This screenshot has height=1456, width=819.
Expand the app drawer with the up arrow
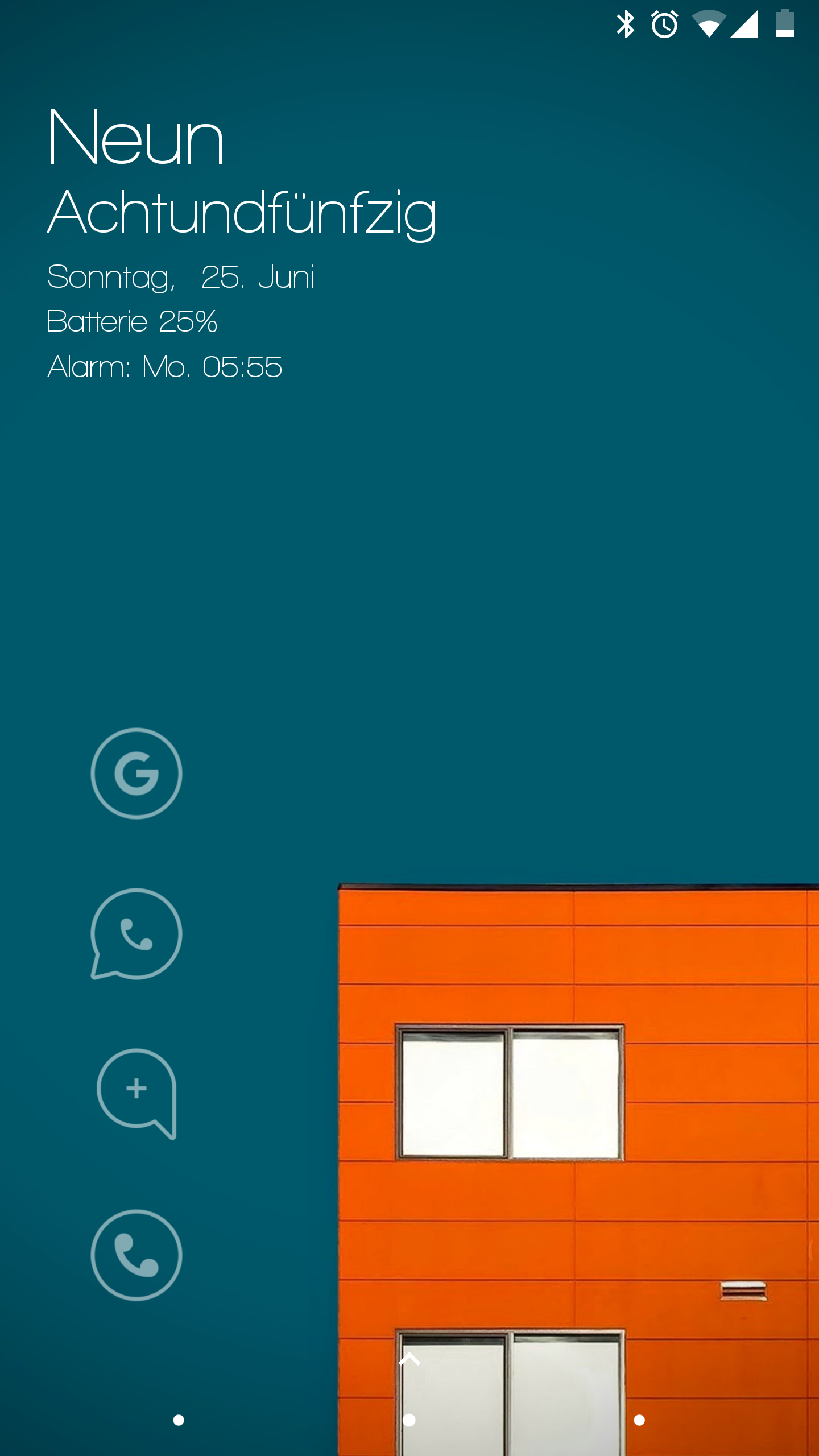(409, 1359)
